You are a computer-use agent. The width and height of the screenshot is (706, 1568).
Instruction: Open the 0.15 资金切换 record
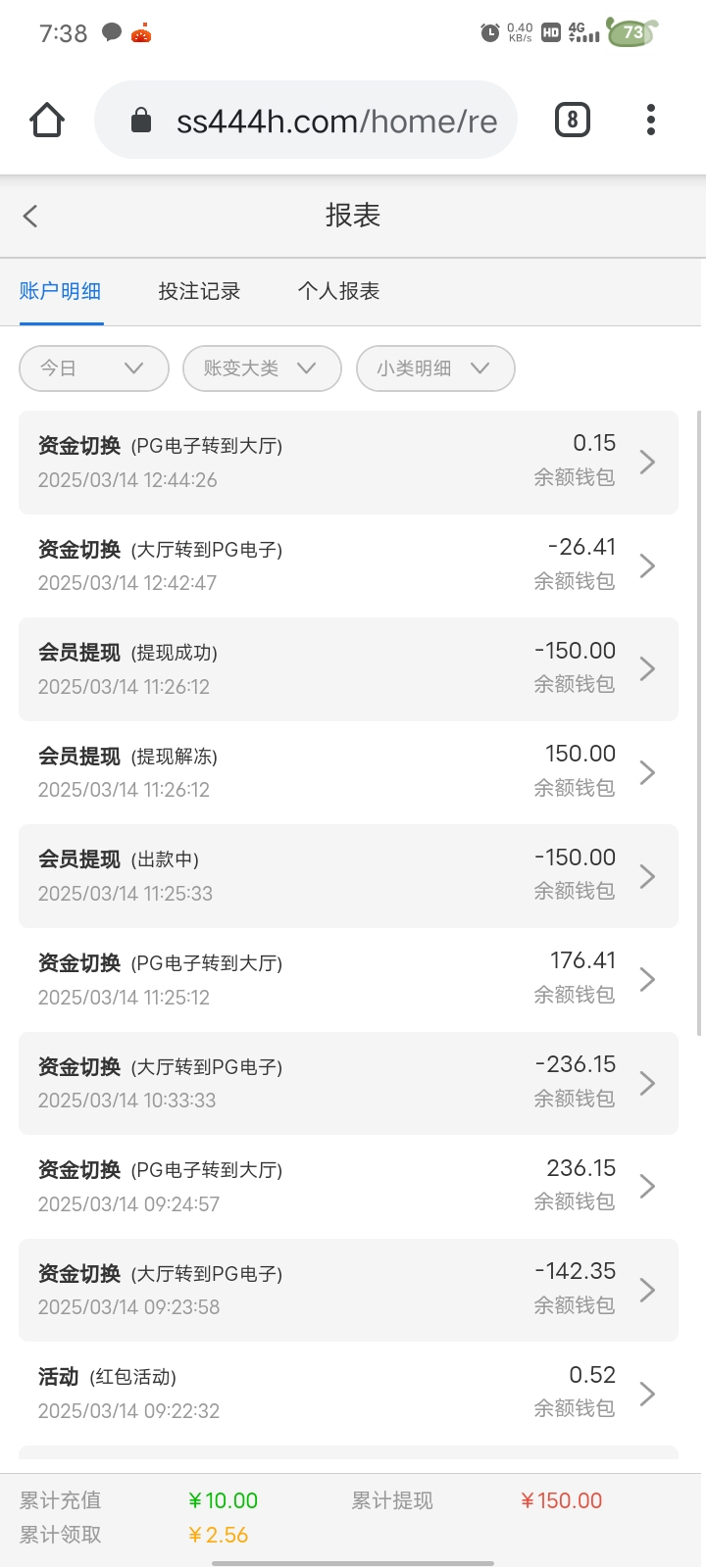tap(348, 462)
